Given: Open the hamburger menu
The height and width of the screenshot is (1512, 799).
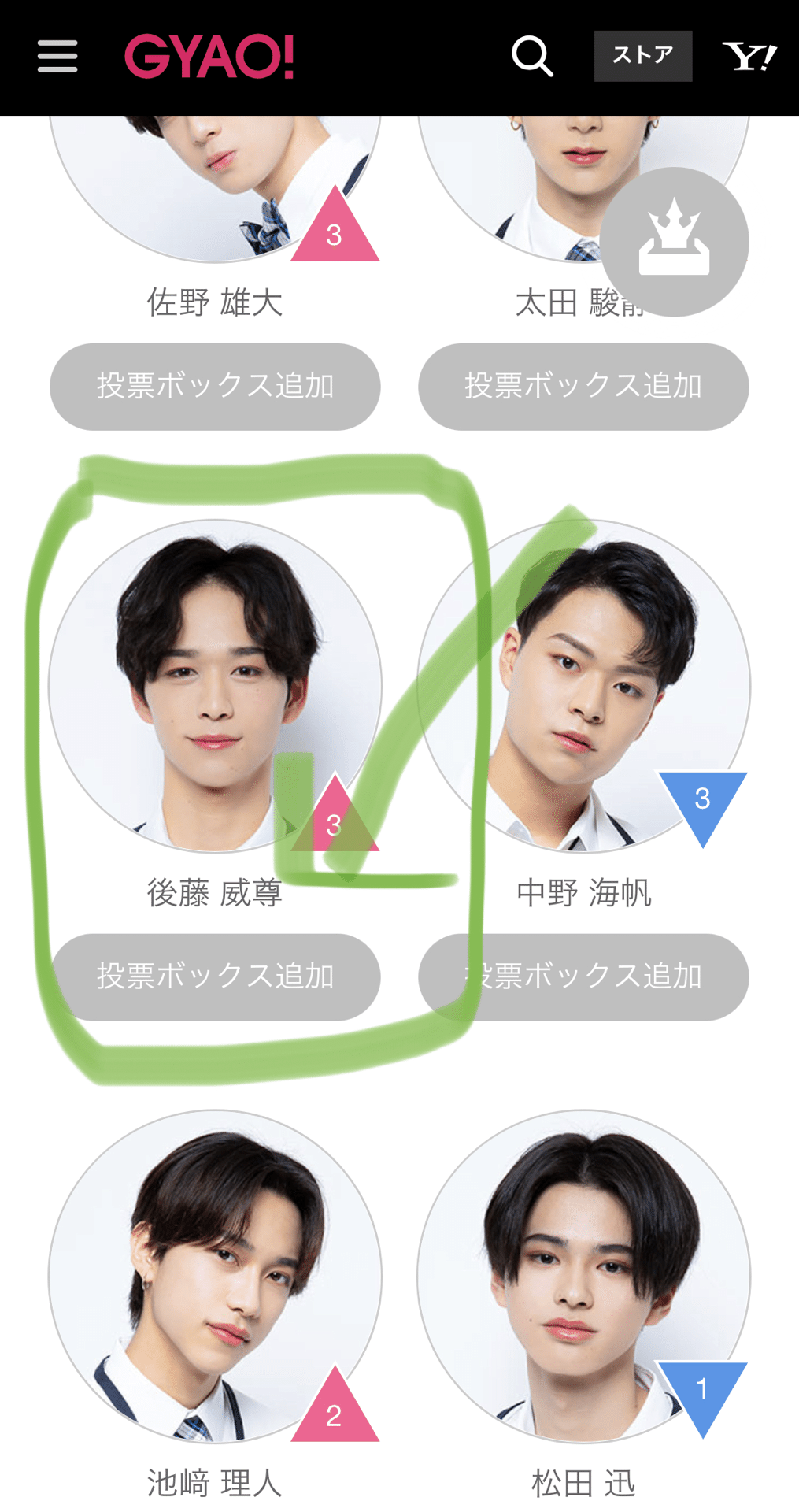Looking at the screenshot, I should point(57,57).
